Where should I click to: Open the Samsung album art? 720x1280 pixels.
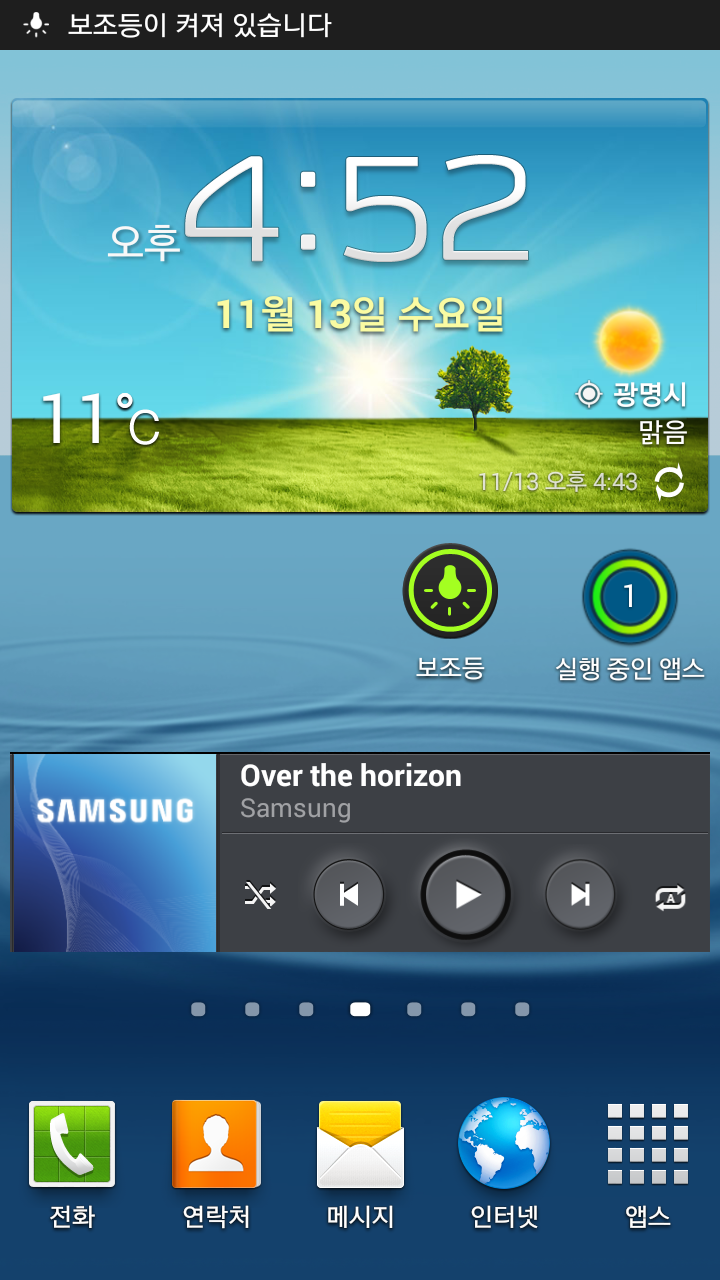(x=114, y=853)
